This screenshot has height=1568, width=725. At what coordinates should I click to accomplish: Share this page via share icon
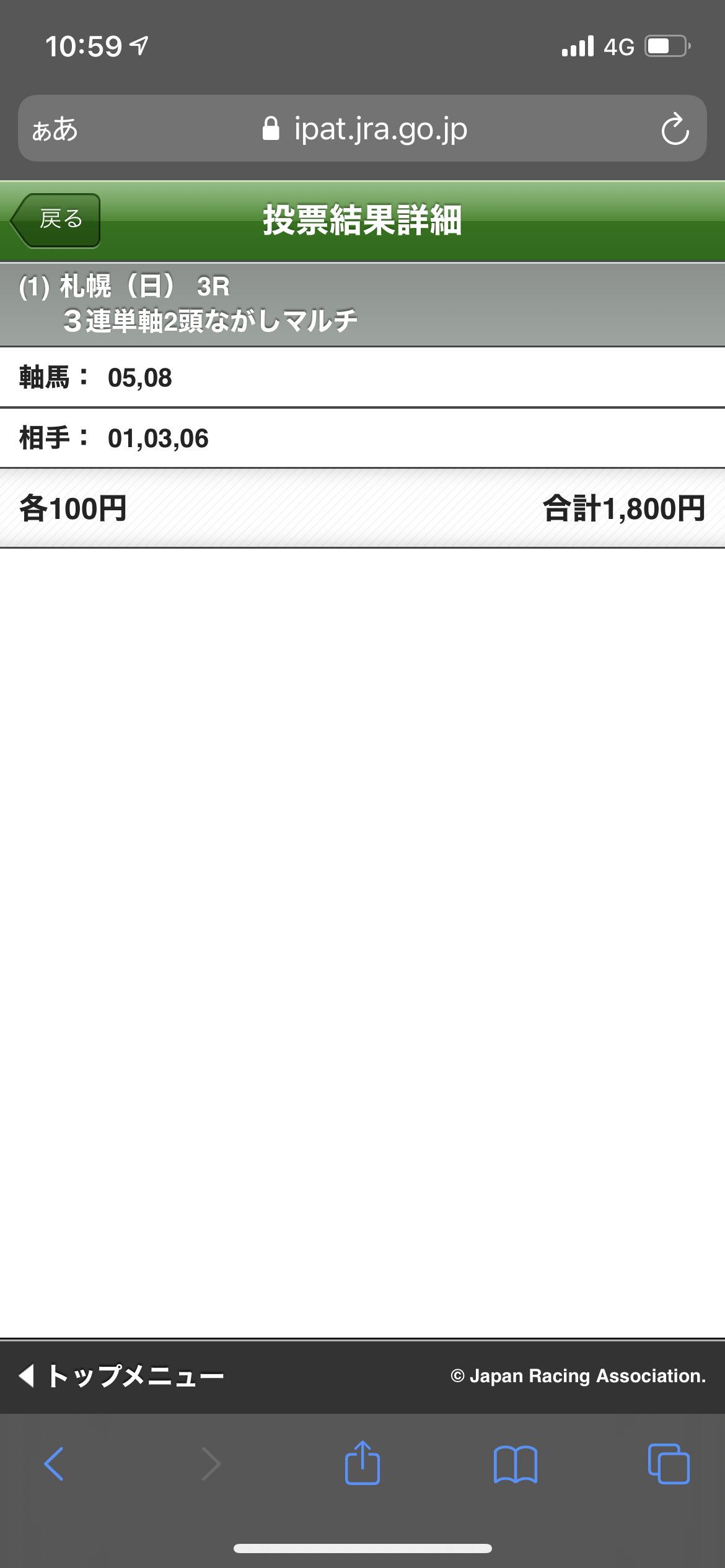pyautogui.click(x=362, y=1463)
